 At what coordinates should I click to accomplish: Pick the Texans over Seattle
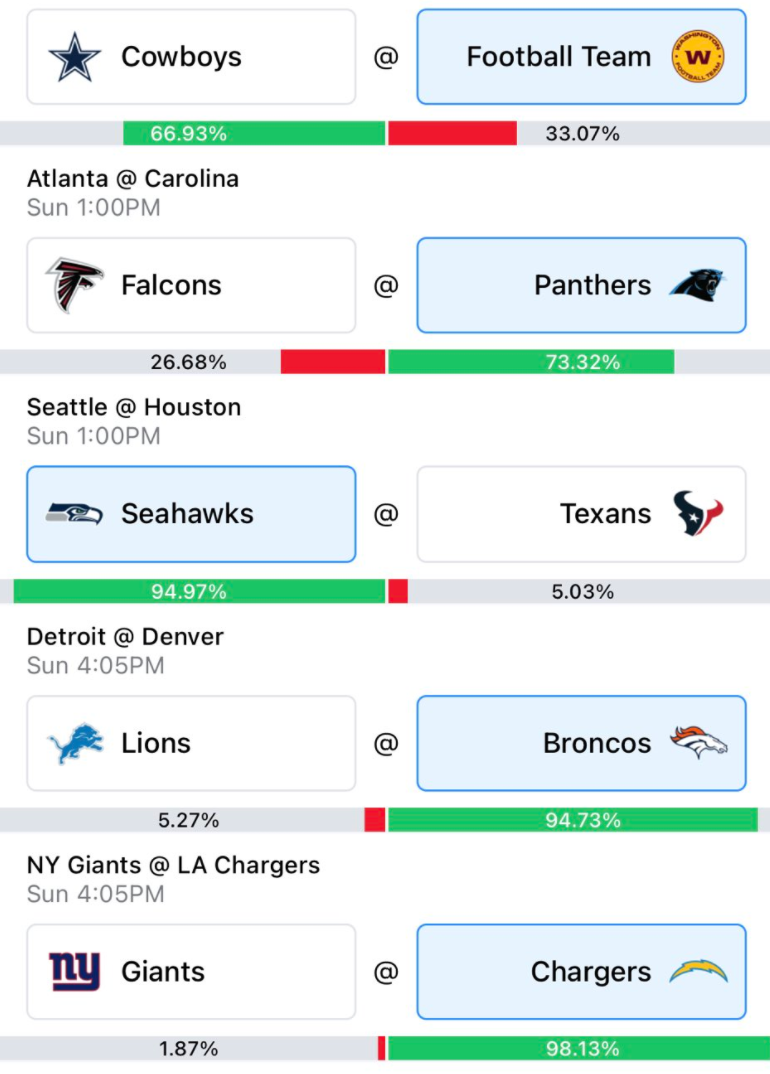point(582,514)
